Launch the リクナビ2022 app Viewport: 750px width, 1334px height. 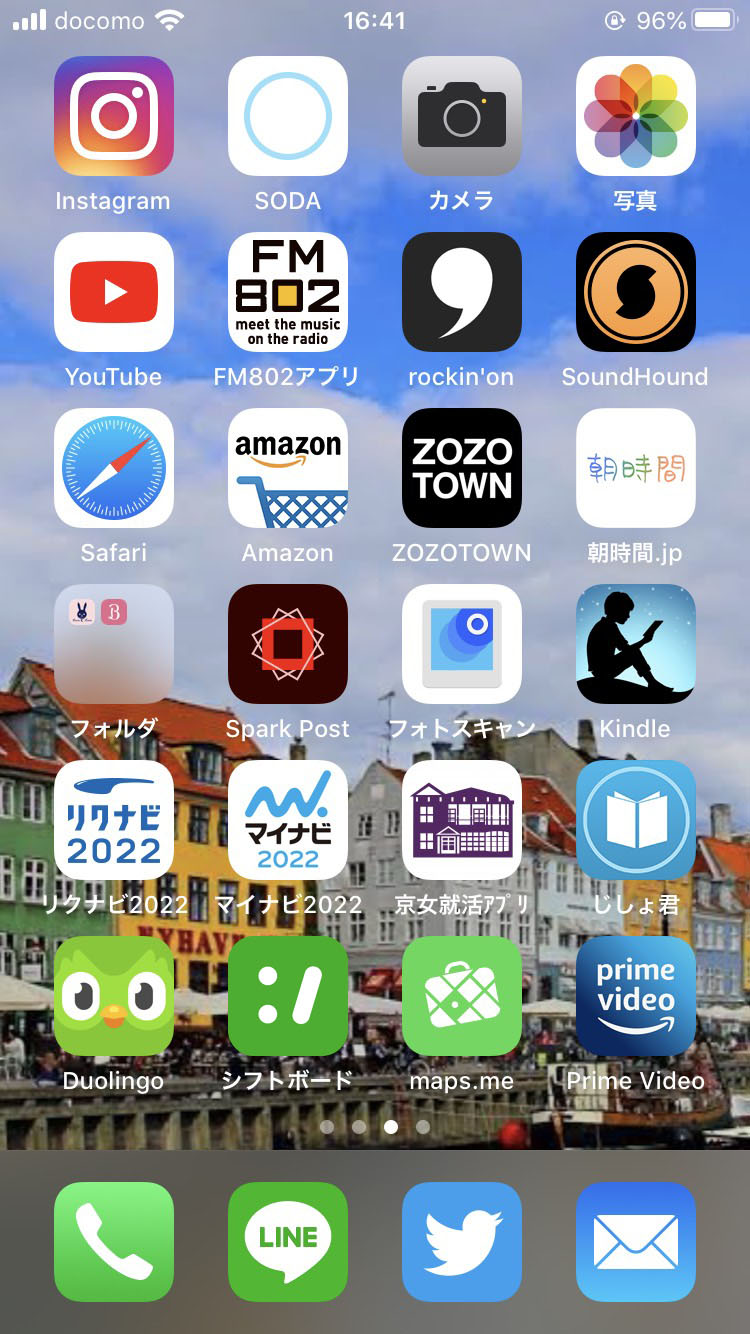(x=113, y=820)
